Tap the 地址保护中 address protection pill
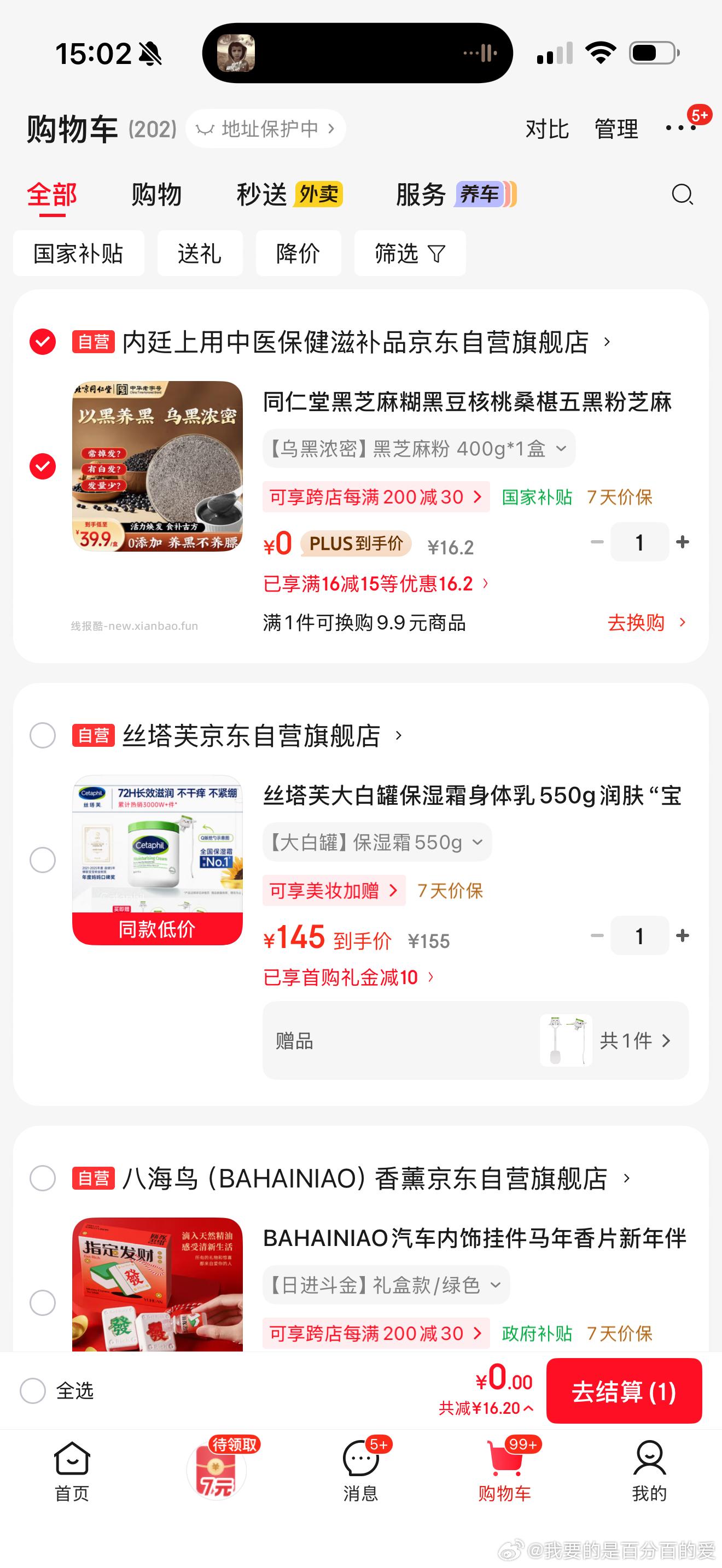This screenshot has width=722, height=1568. [266, 129]
